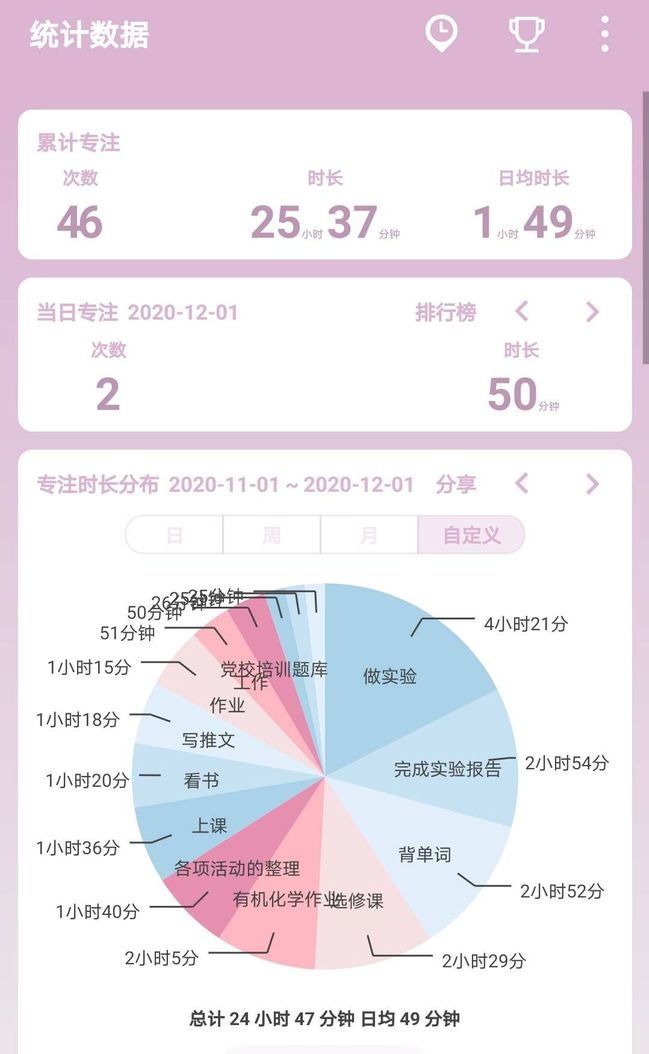Share the 专注时长分布 chart via 分享
This screenshot has height=1054, width=649.
click(x=456, y=484)
